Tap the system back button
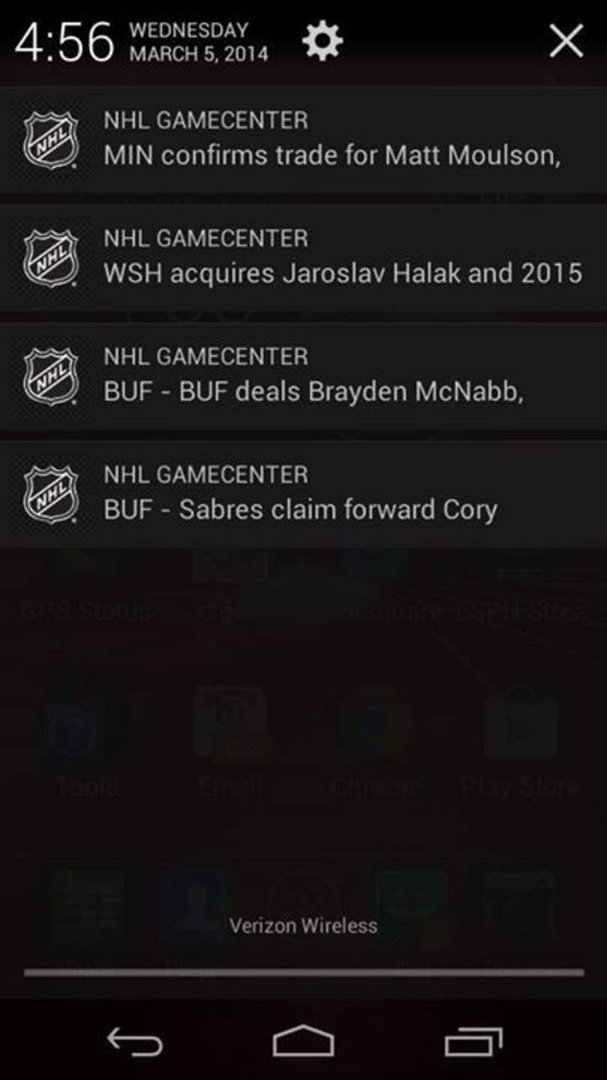The height and width of the screenshot is (1080, 607). [x=135, y=1041]
